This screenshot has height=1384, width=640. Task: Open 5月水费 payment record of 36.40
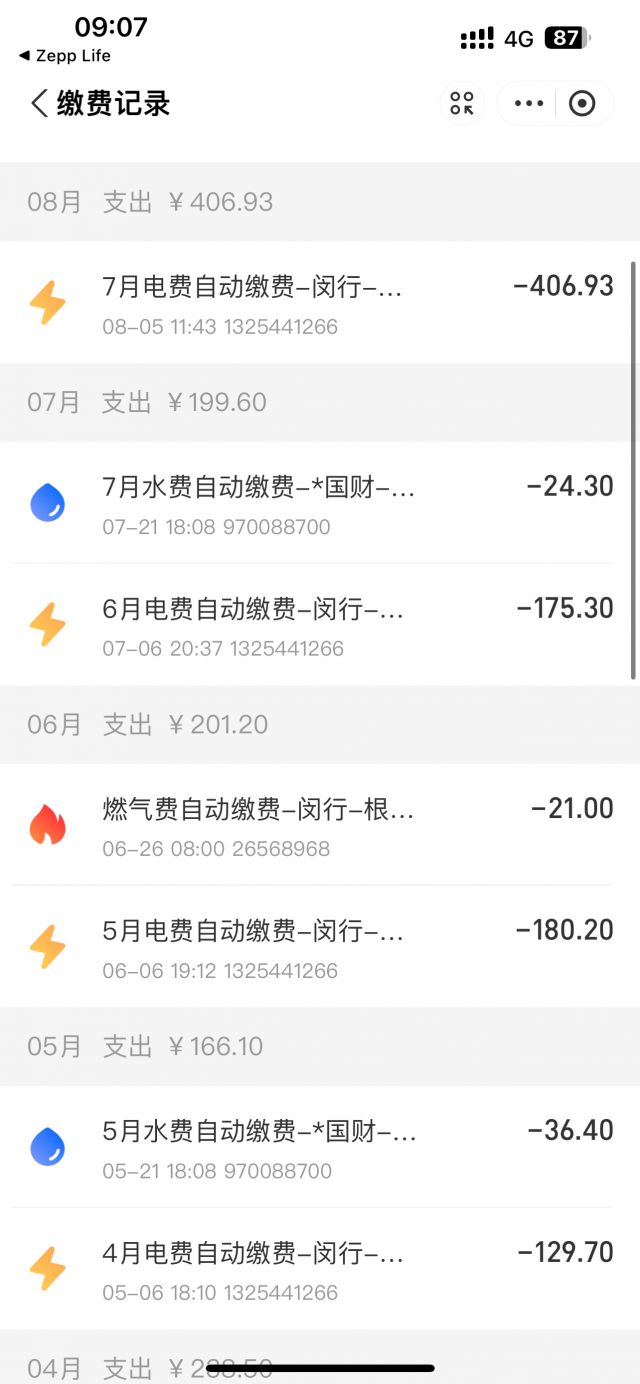(320, 1147)
